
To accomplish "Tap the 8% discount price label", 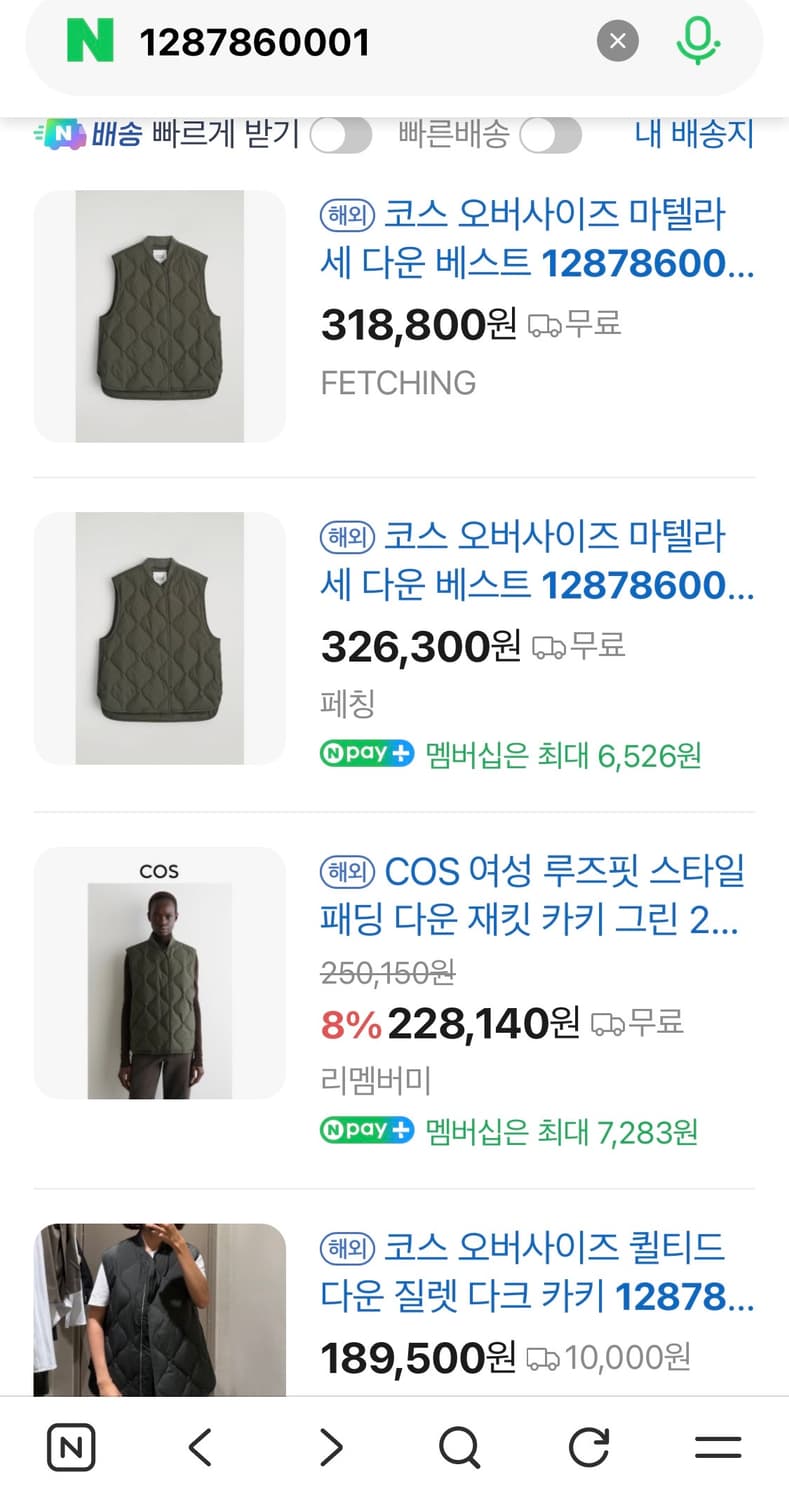I will 345,1022.
